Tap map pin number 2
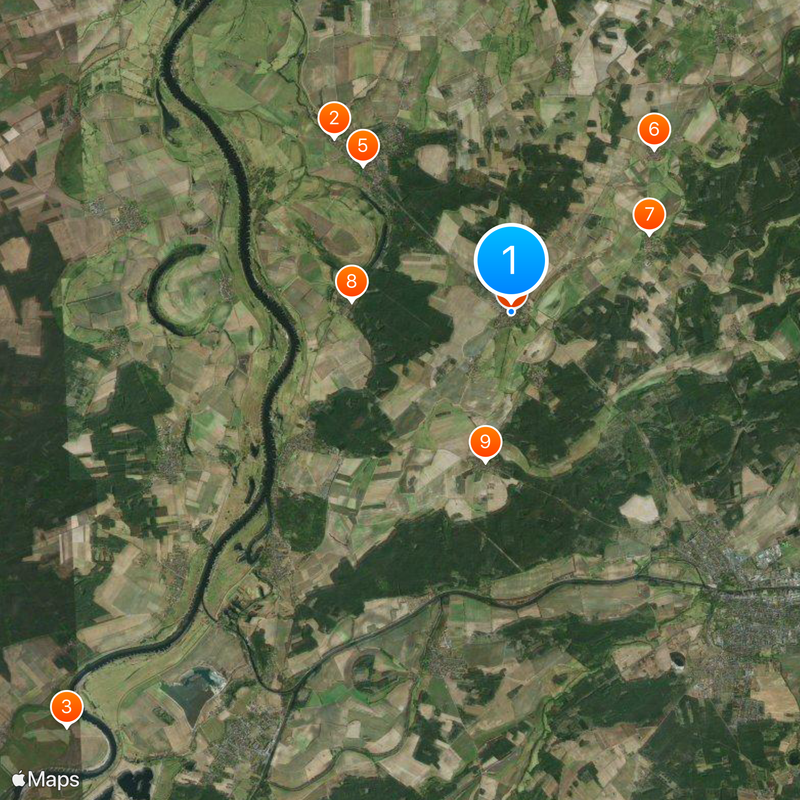 pyautogui.click(x=334, y=119)
